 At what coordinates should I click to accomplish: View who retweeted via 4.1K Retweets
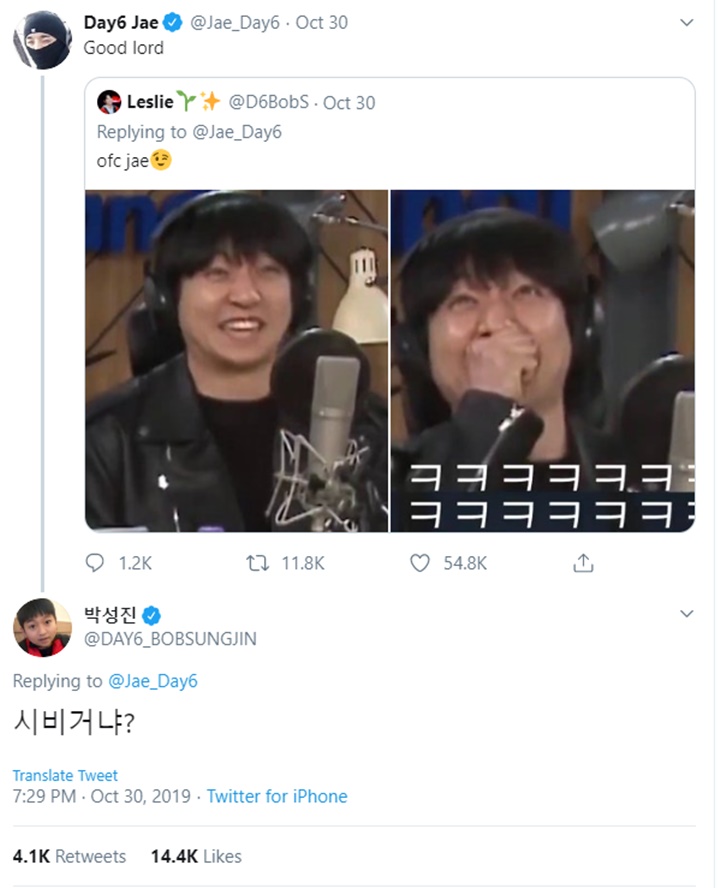68,856
